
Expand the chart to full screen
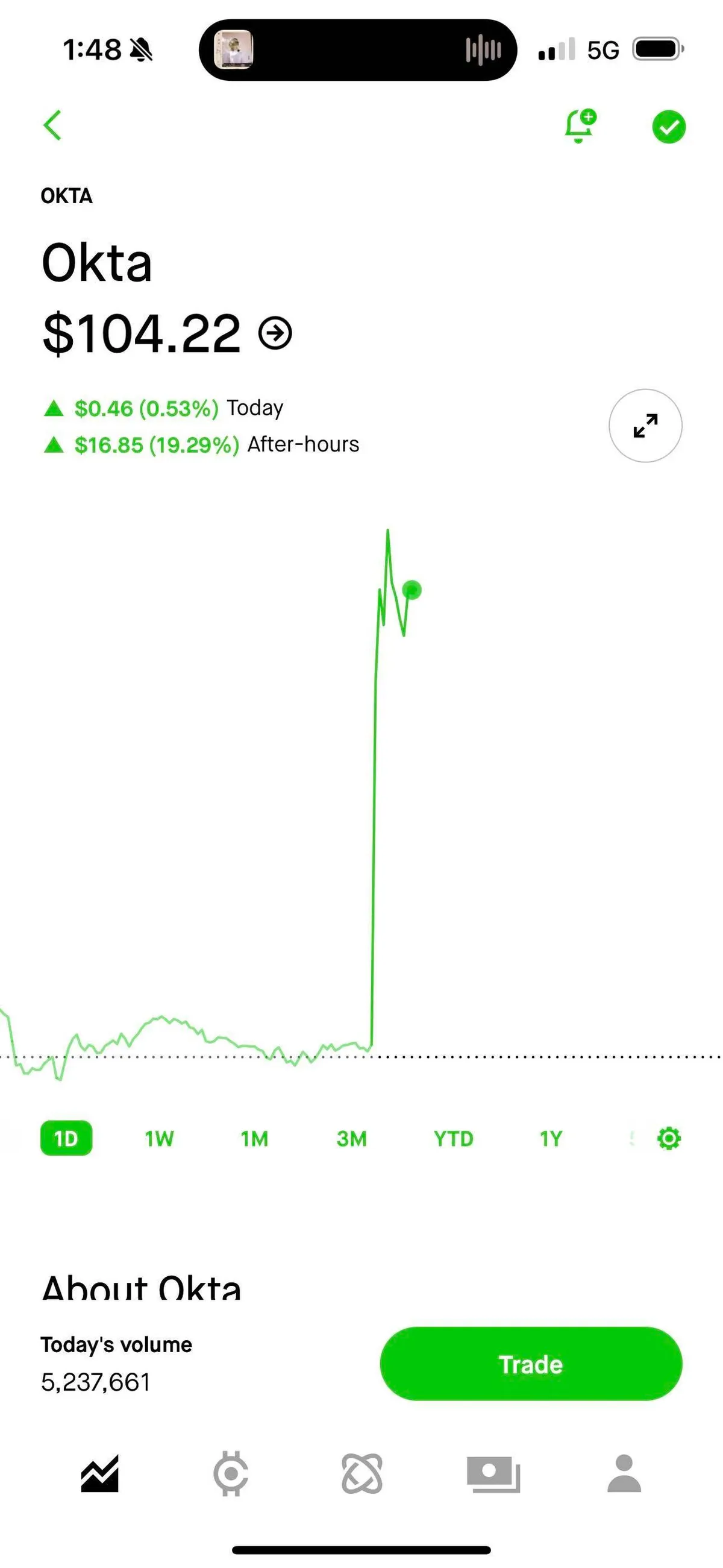click(x=645, y=426)
